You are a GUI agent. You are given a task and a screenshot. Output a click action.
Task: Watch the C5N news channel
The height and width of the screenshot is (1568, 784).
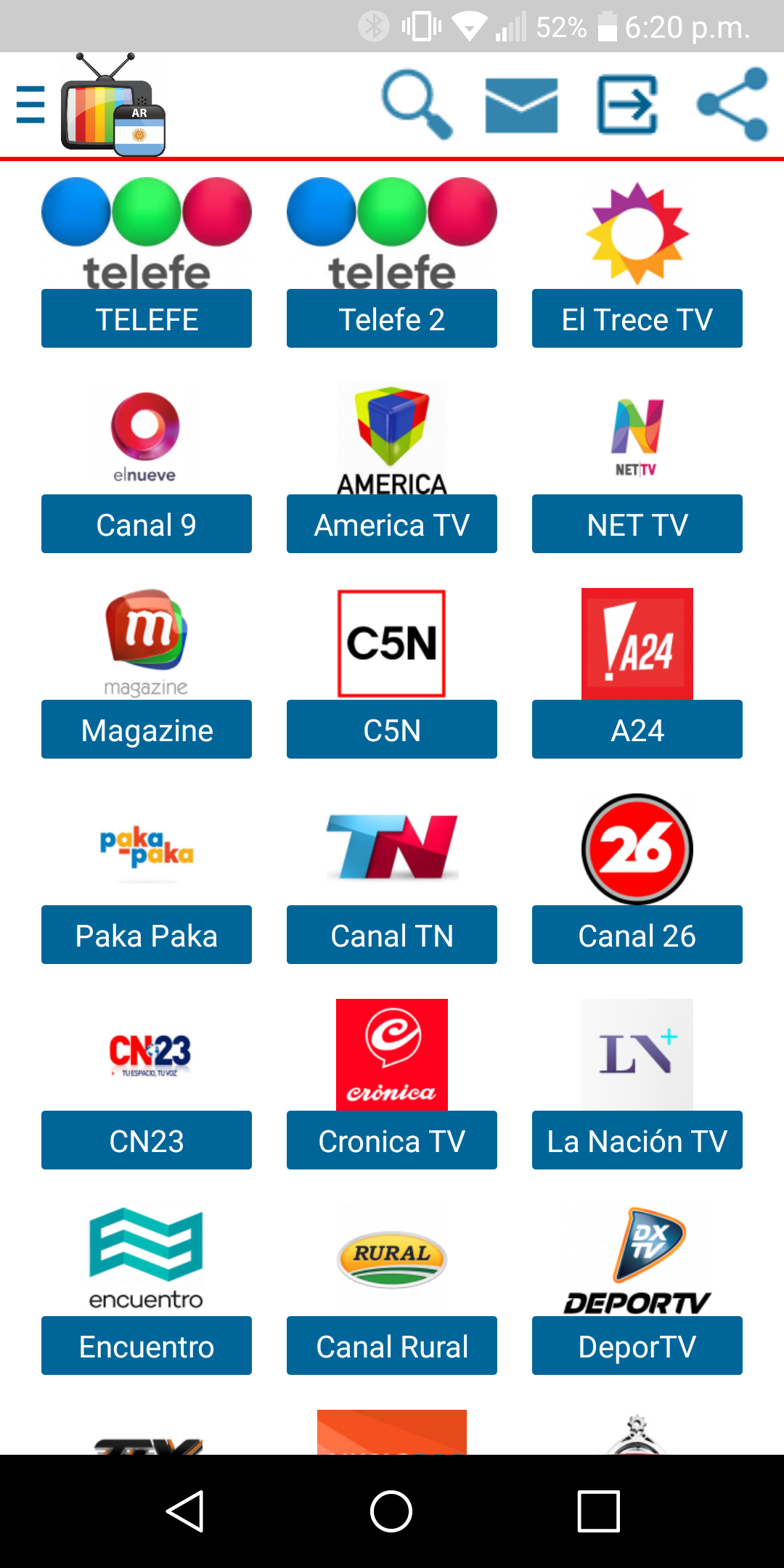pyautogui.click(x=392, y=729)
